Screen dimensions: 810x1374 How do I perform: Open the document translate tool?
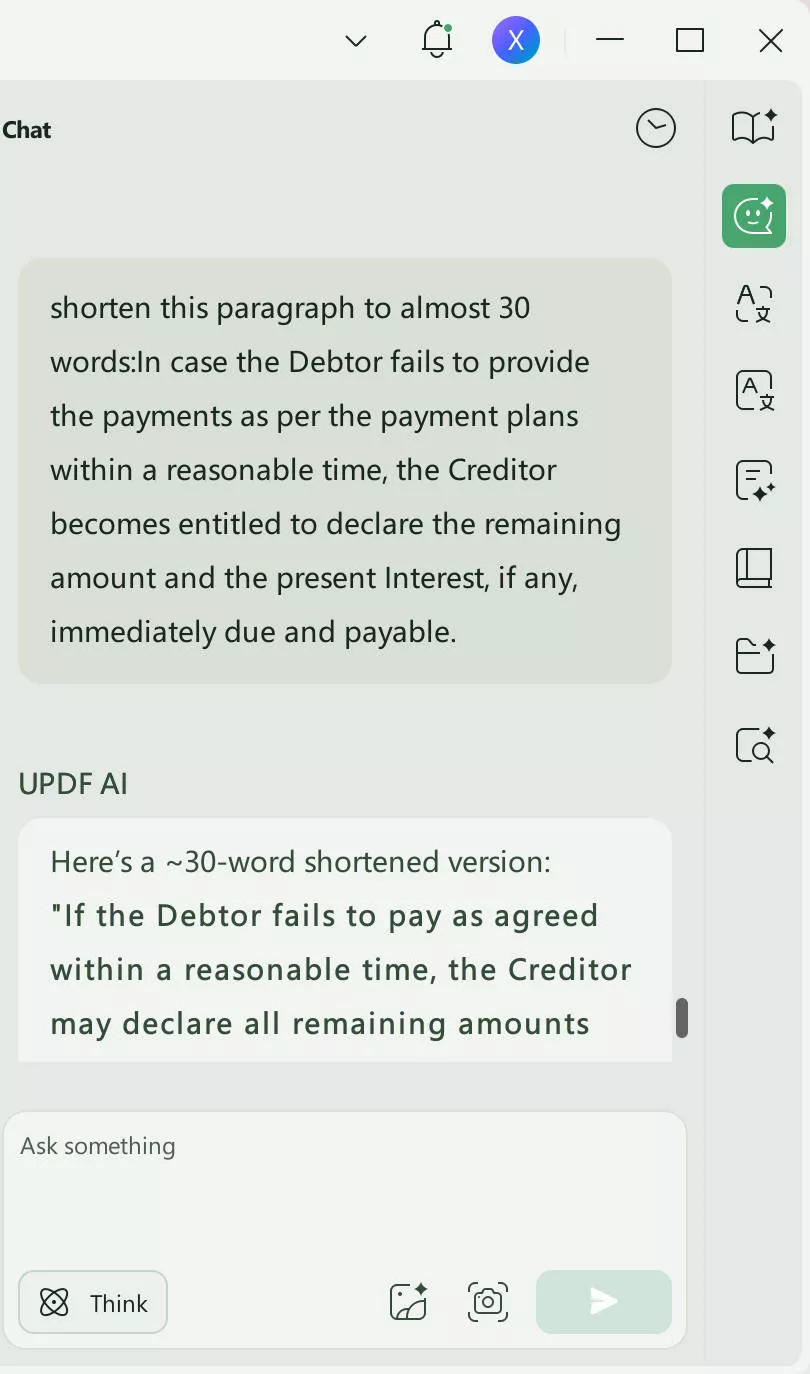[x=754, y=390]
